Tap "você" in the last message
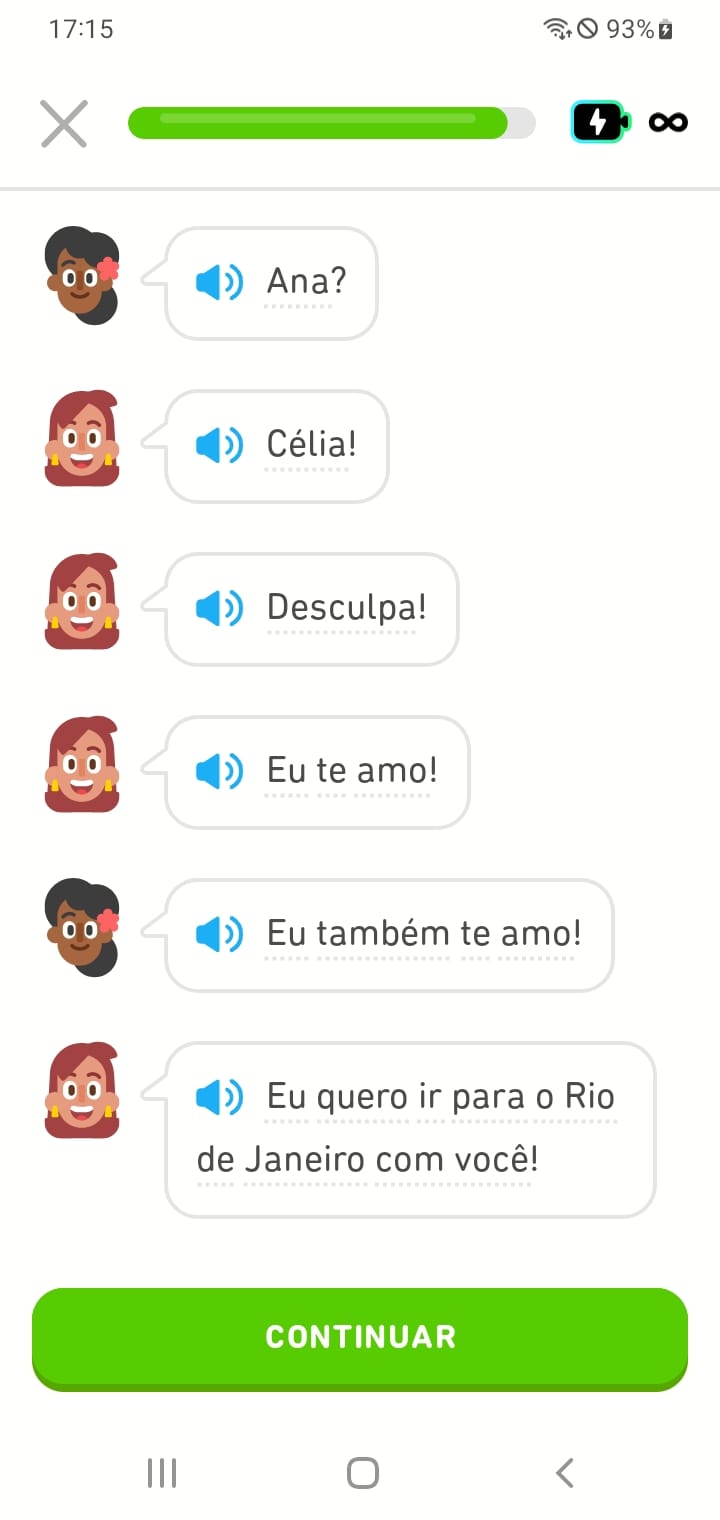720x1520 pixels. click(492, 1159)
